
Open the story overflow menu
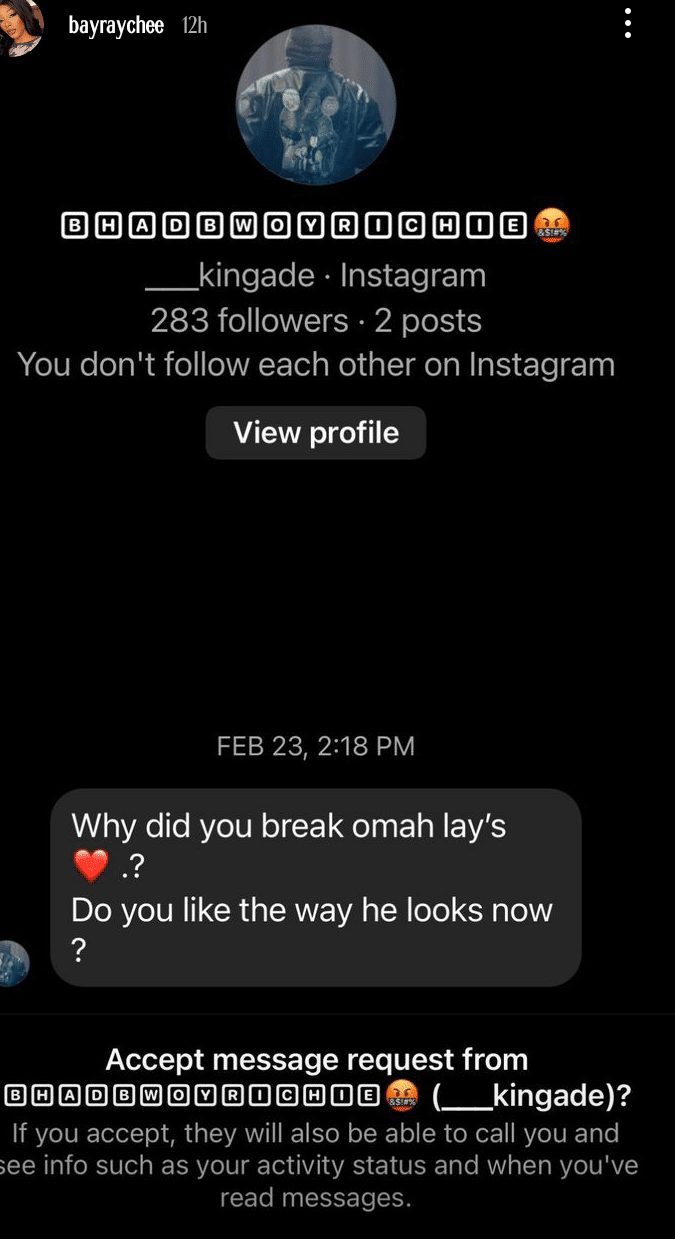628,23
